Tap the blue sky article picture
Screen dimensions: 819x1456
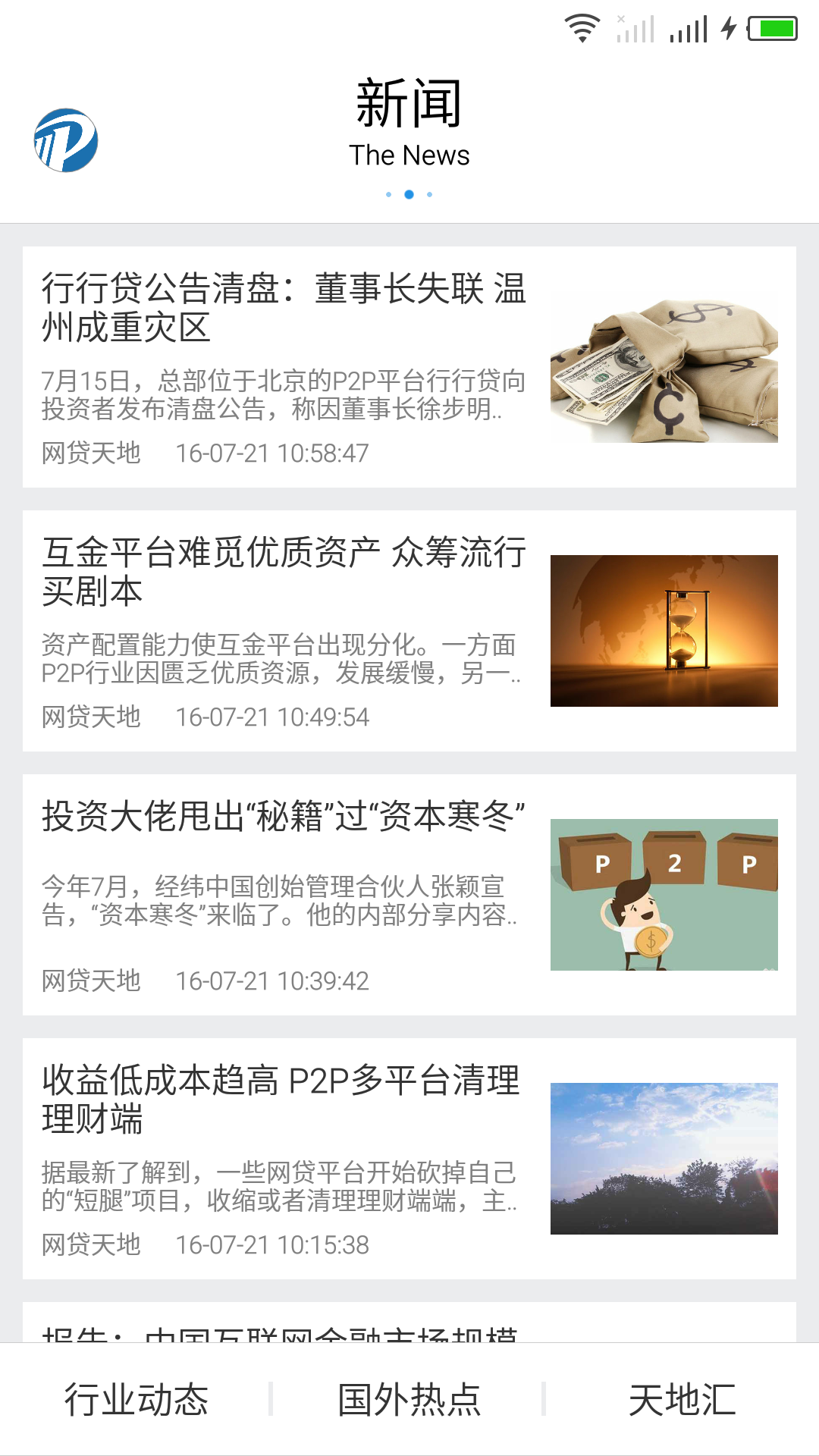(664, 1160)
